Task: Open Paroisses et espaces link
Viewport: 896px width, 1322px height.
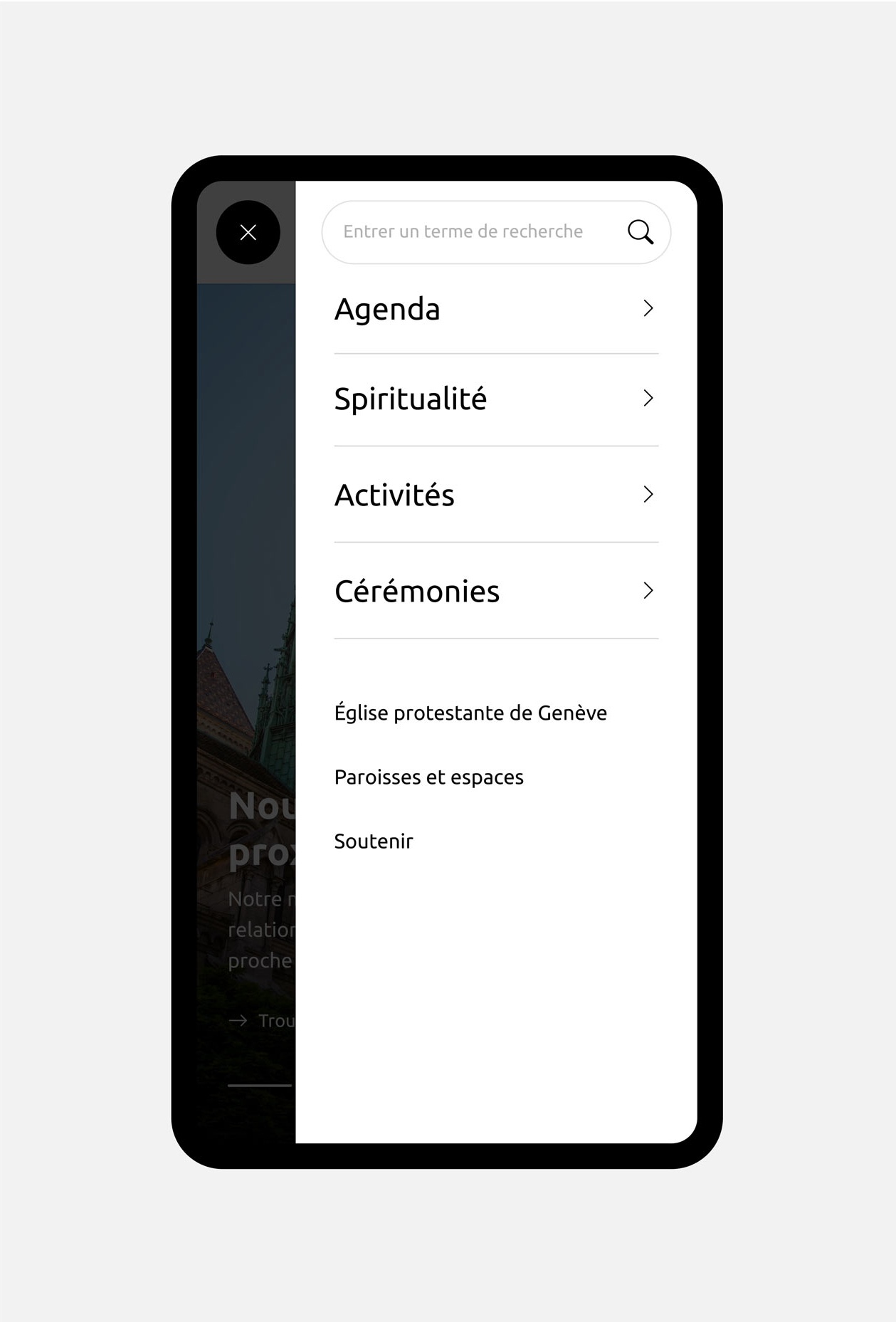Action: pyautogui.click(x=428, y=777)
